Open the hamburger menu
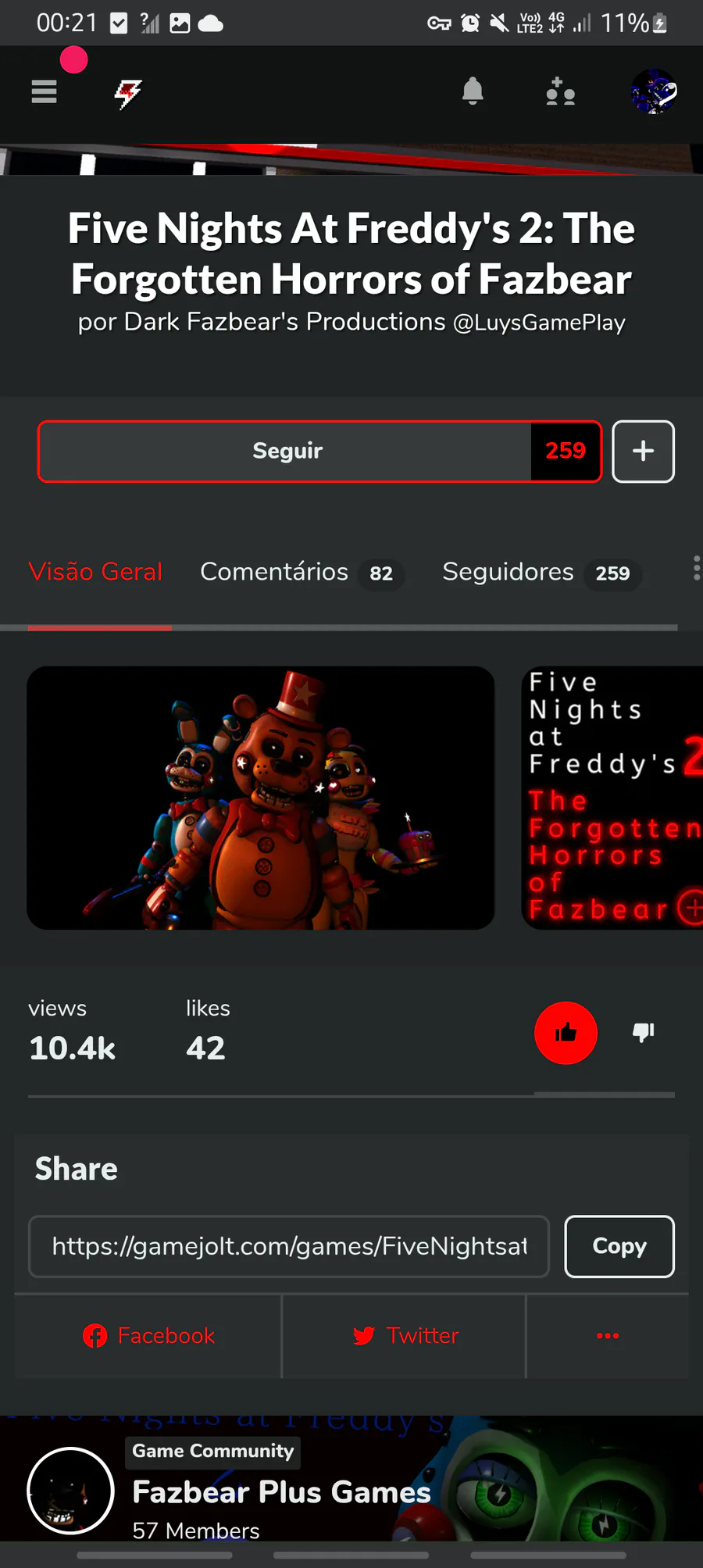703x1568 pixels. 44,92
